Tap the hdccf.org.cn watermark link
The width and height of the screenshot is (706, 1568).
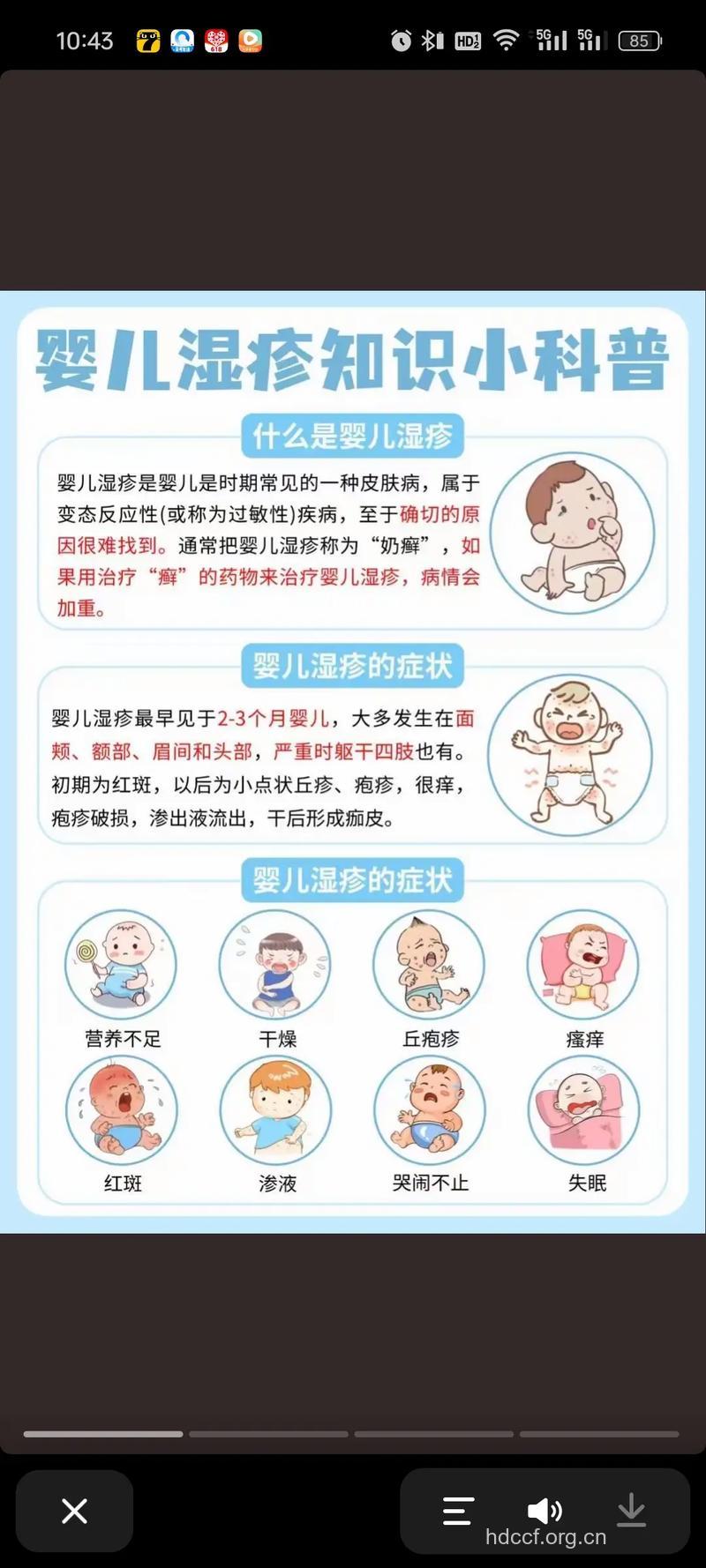[x=545, y=1538]
